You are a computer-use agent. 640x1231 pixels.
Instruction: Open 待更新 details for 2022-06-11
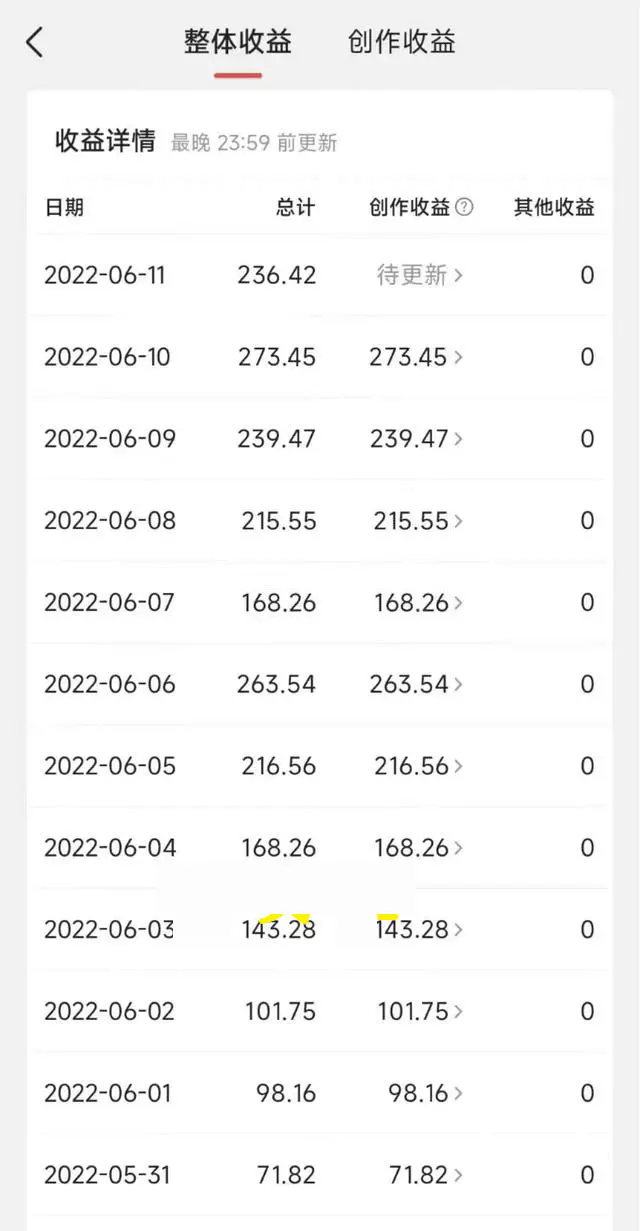coord(419,275)
